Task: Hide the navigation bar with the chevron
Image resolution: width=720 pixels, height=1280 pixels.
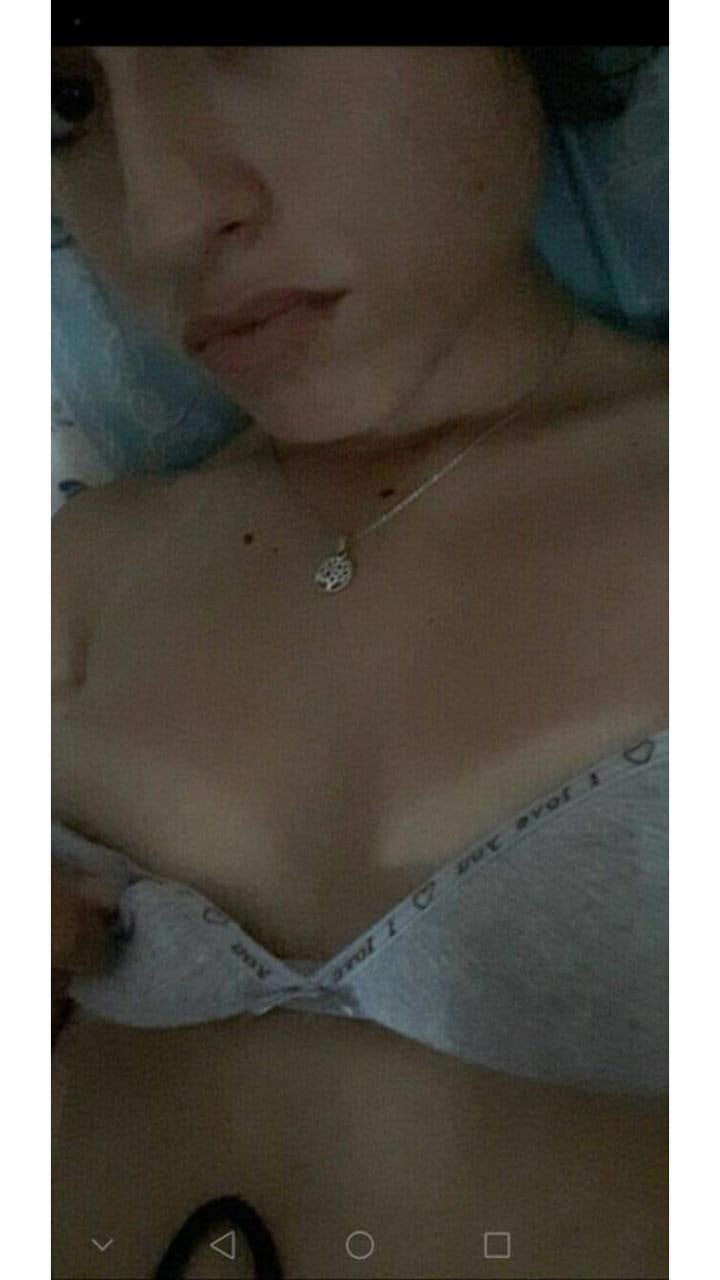Action: tap(102, 1245)
